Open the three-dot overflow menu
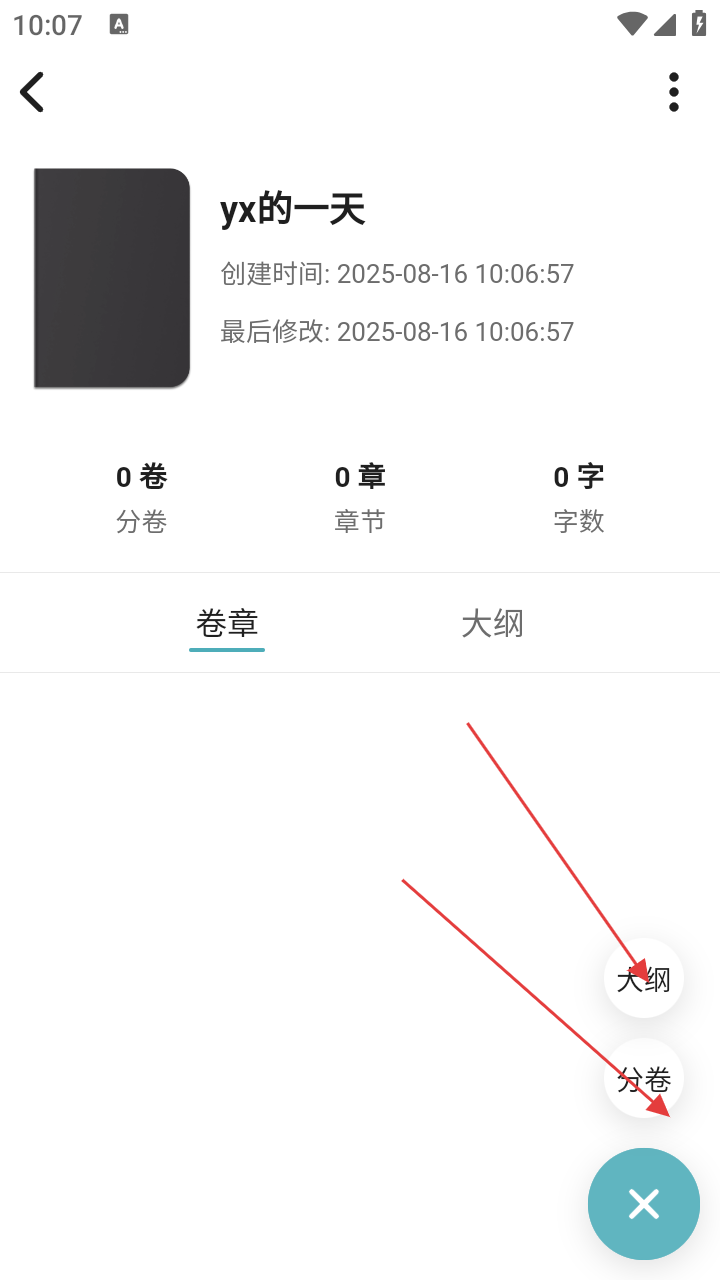Screen dimensions: 720x1280 (674, 92)
